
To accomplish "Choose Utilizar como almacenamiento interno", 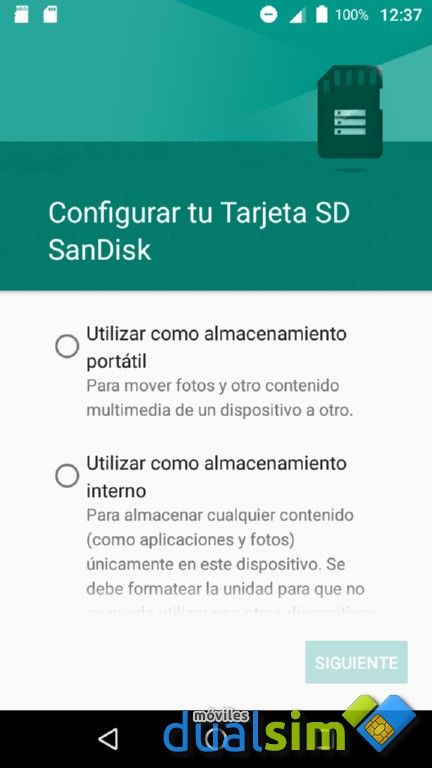I will (x=67, y=476).
